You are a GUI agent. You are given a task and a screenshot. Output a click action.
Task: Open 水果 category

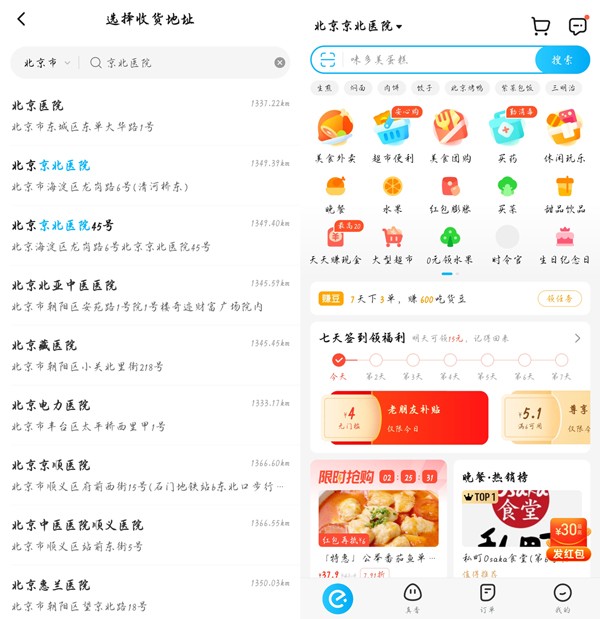coord(392,194)
